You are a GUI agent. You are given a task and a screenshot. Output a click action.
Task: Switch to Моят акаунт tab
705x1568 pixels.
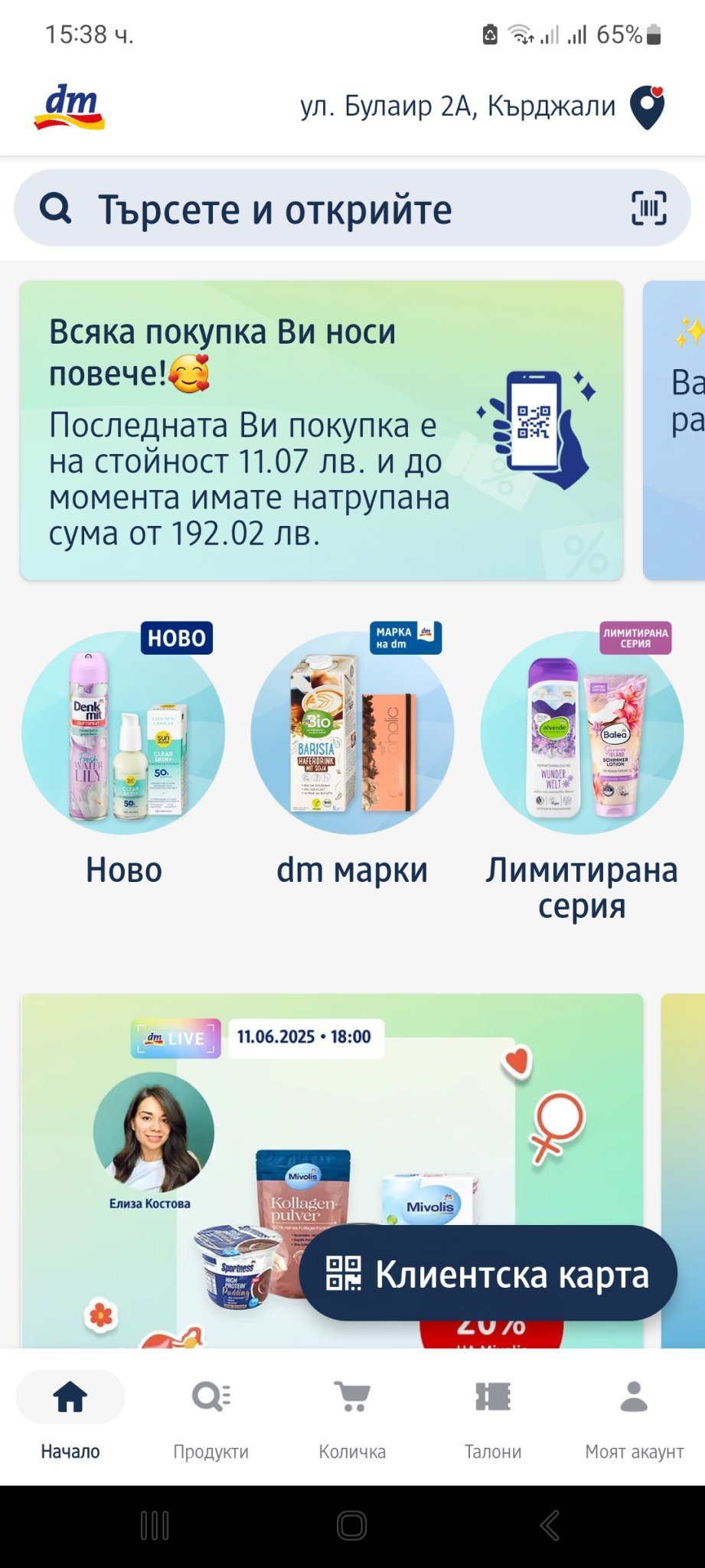[x=634, y=1415]
